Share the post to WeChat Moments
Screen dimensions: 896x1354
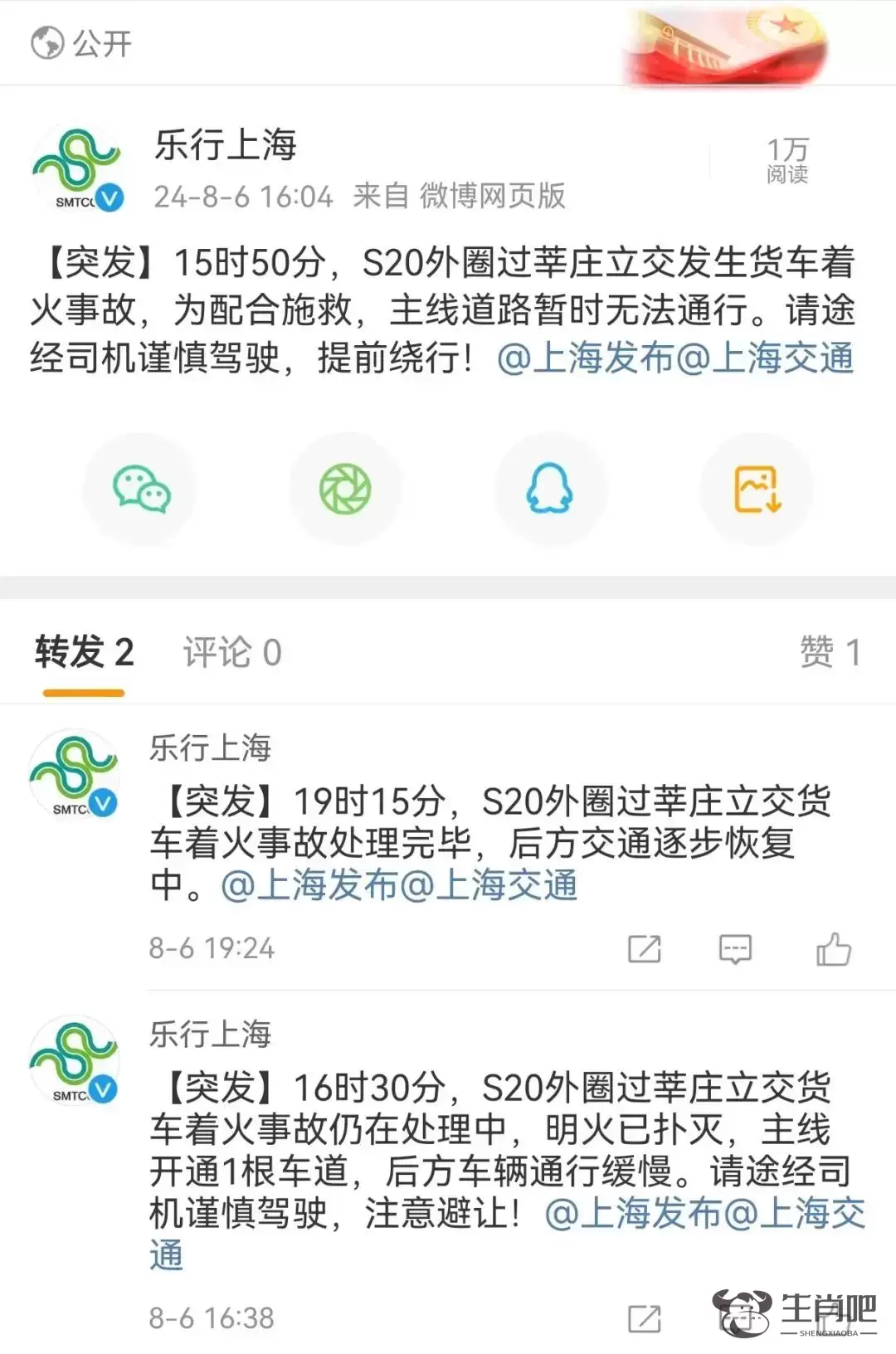pos(345,489)
